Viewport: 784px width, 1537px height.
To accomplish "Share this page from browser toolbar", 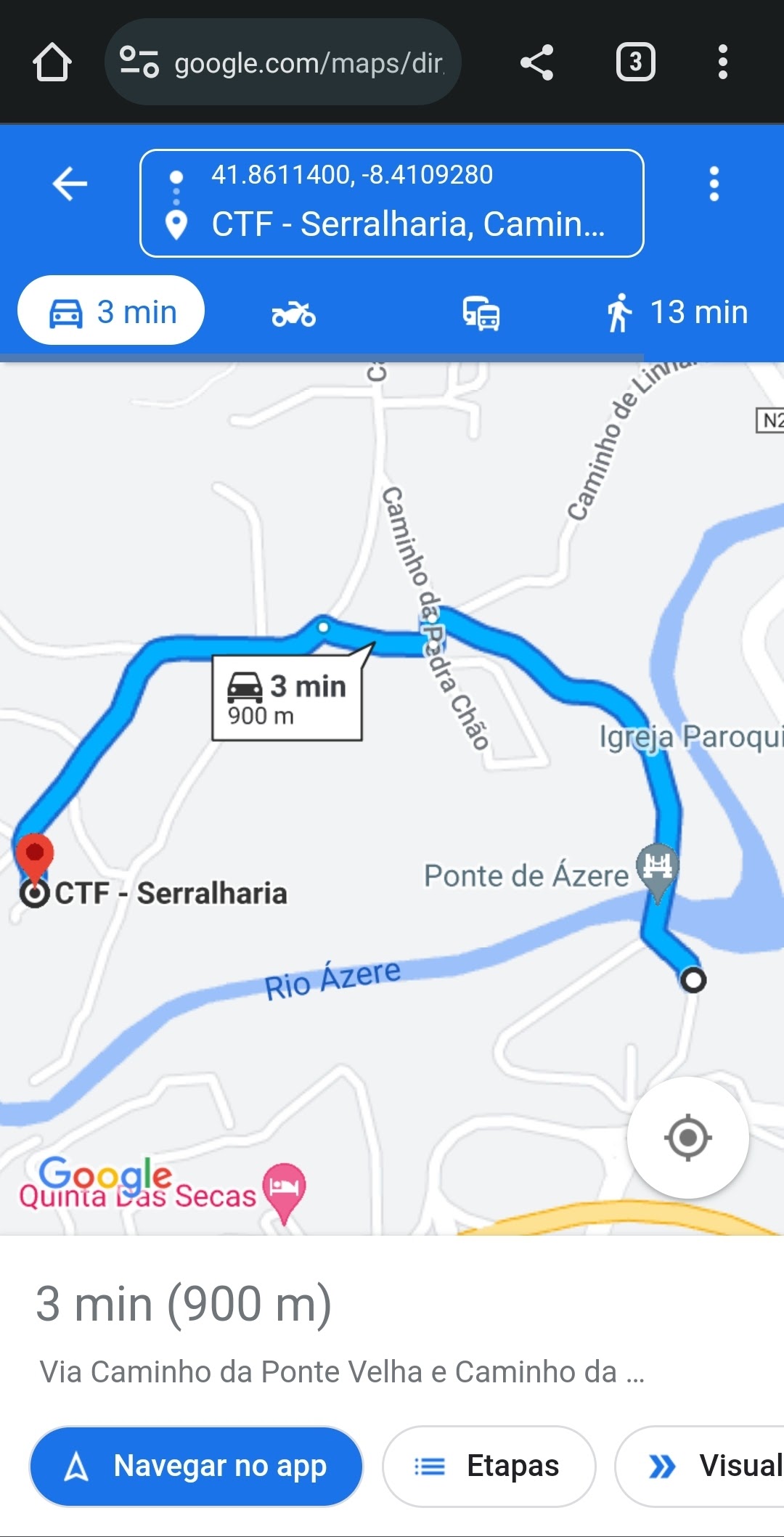I will (x=537, y=62).
